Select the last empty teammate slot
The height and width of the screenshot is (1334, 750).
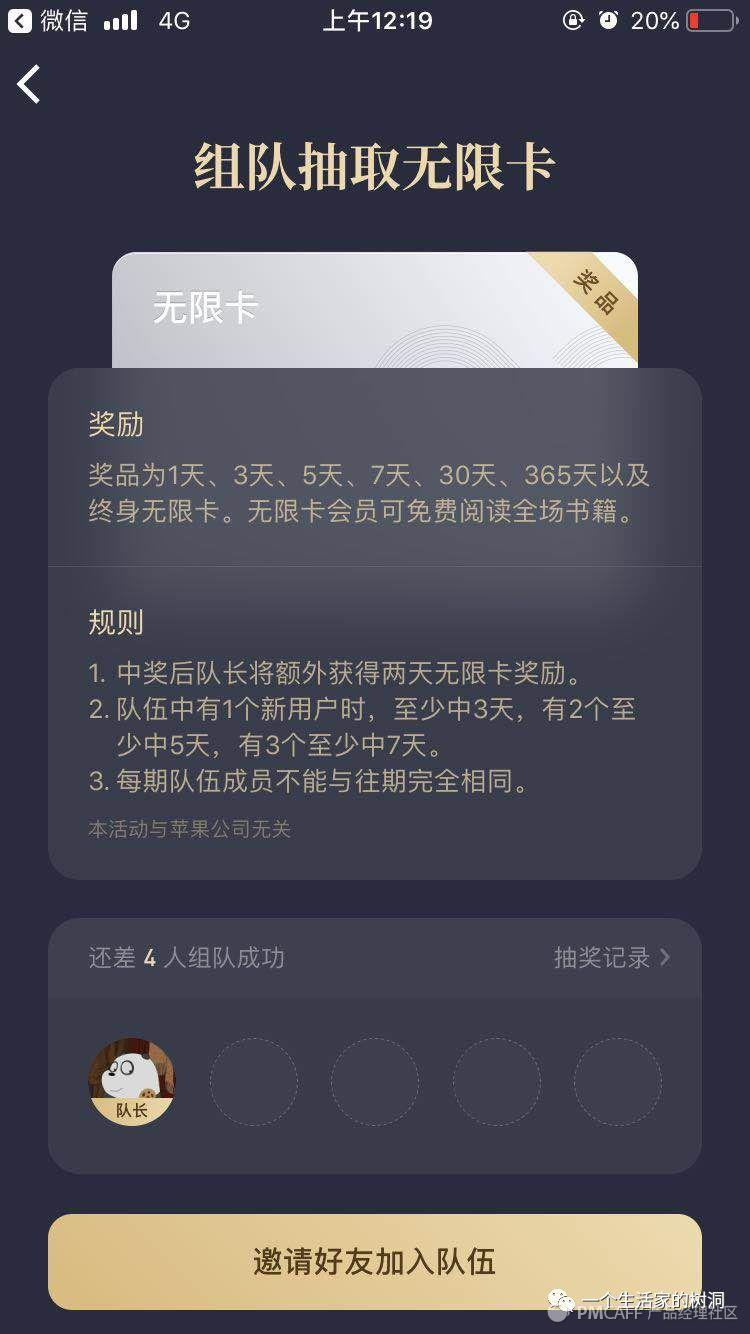pyautogui.click(x=617, y=1081)
